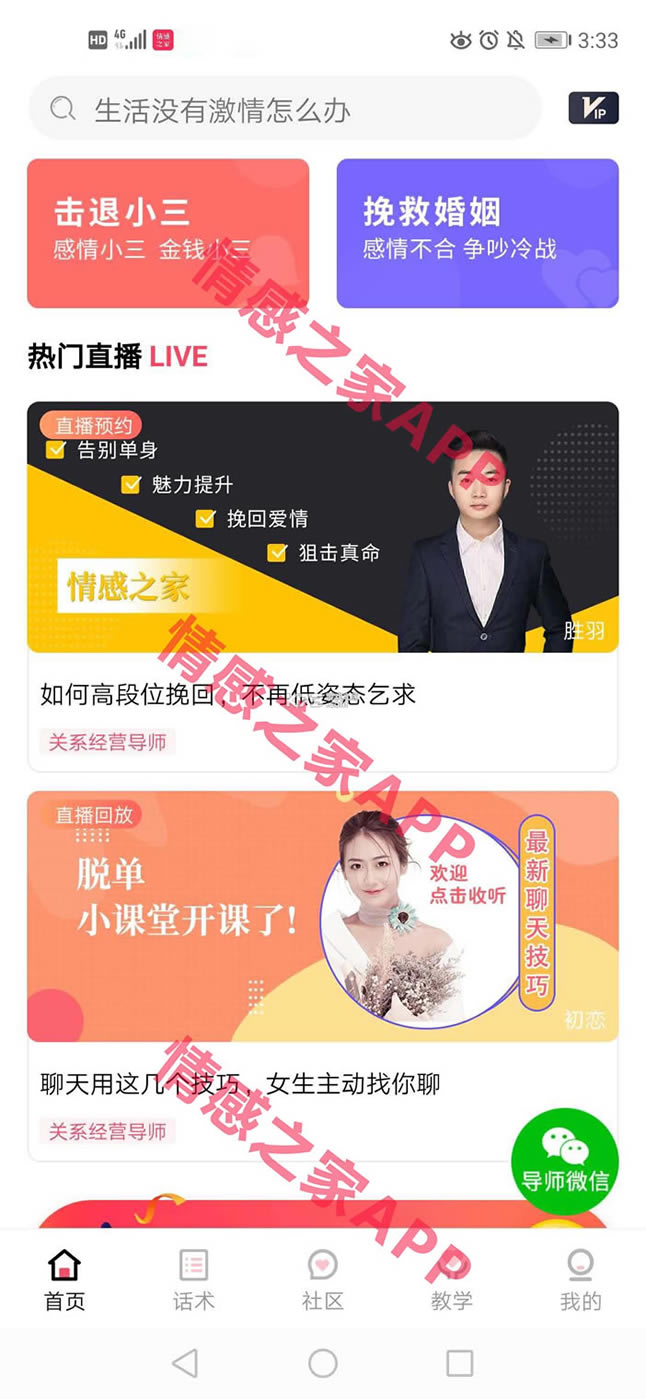646x1399 pixels.
Task: Switch to the 社区 tab
Action: (x=322, y=1279)
